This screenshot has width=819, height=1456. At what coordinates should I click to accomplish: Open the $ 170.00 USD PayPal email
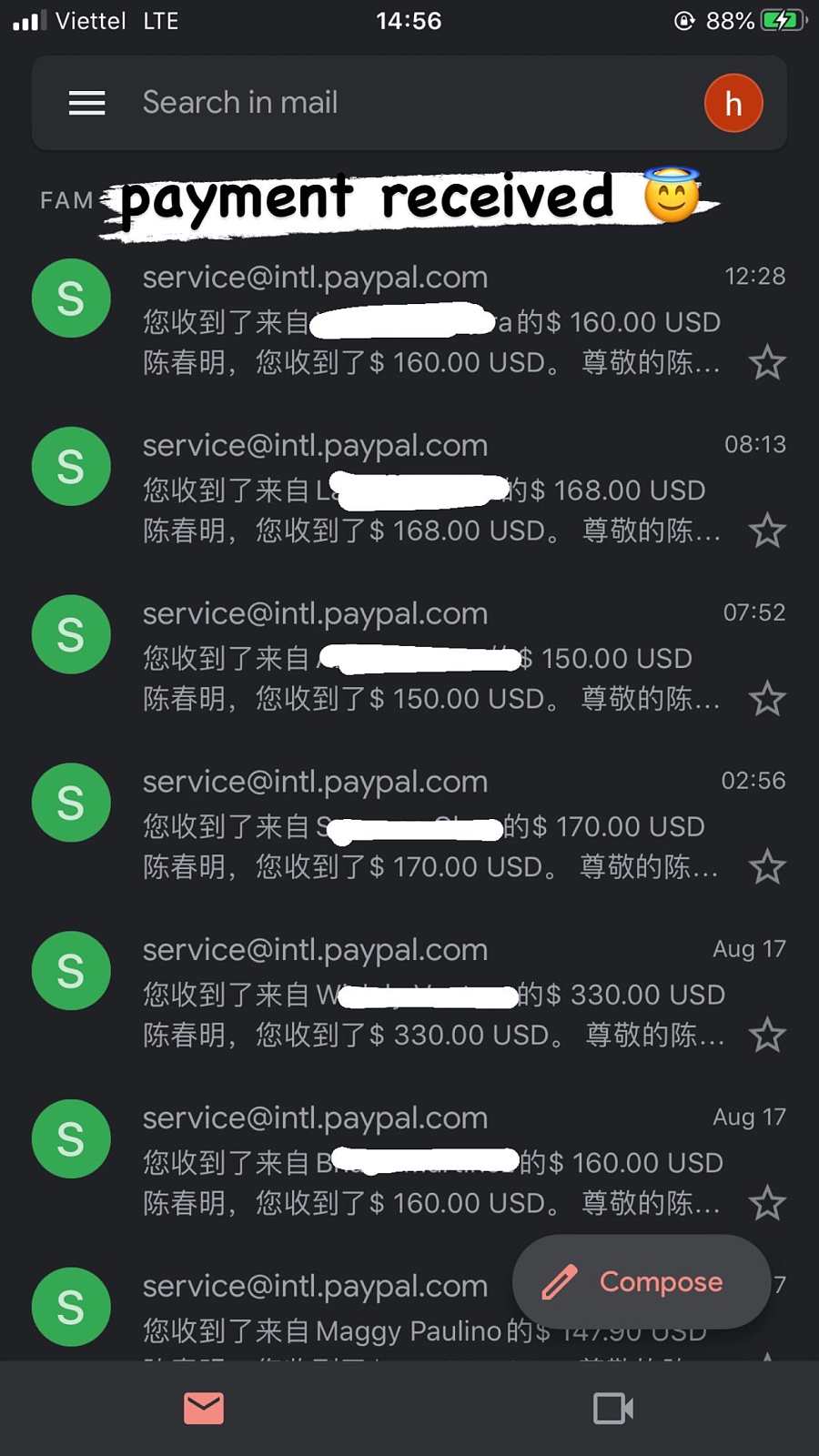[409, 824]
